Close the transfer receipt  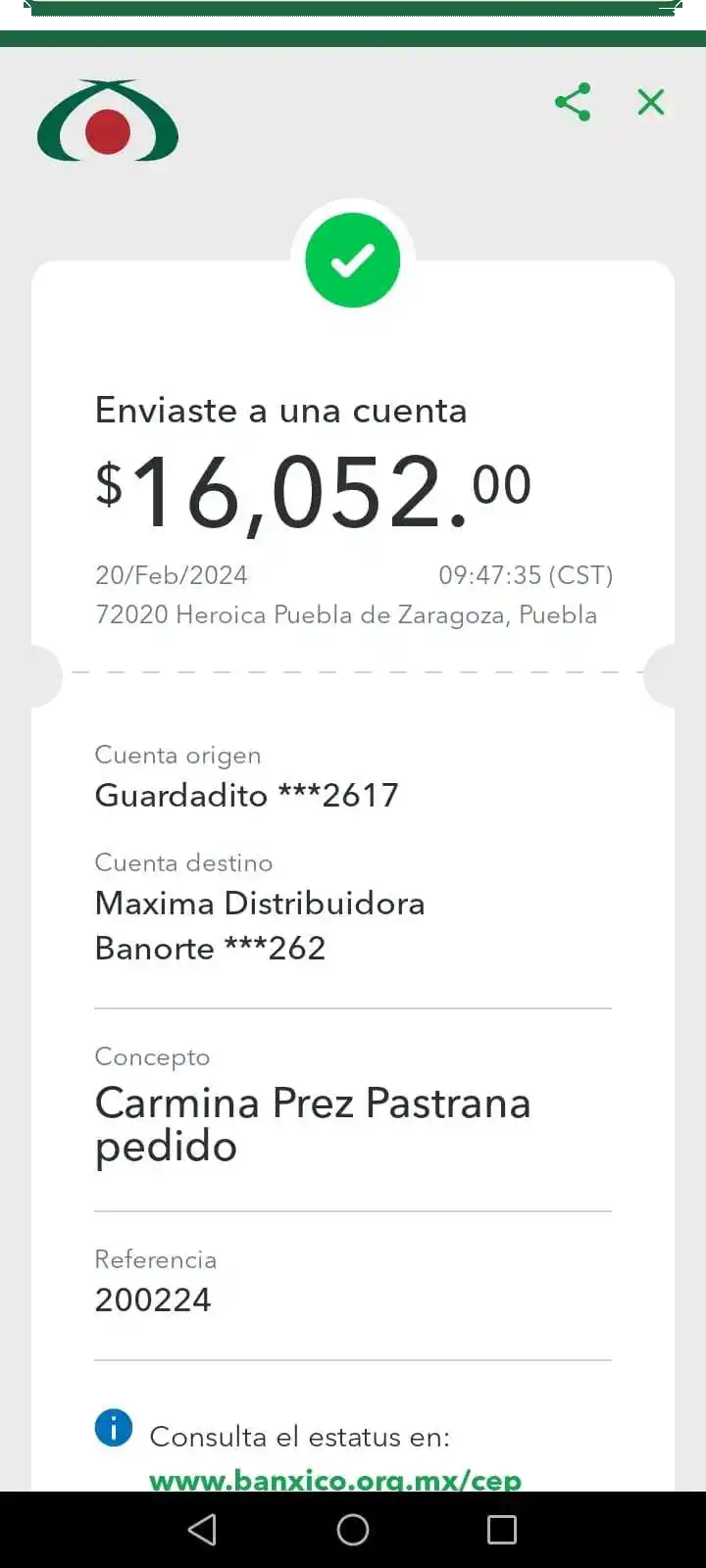[x=651, y=102]
